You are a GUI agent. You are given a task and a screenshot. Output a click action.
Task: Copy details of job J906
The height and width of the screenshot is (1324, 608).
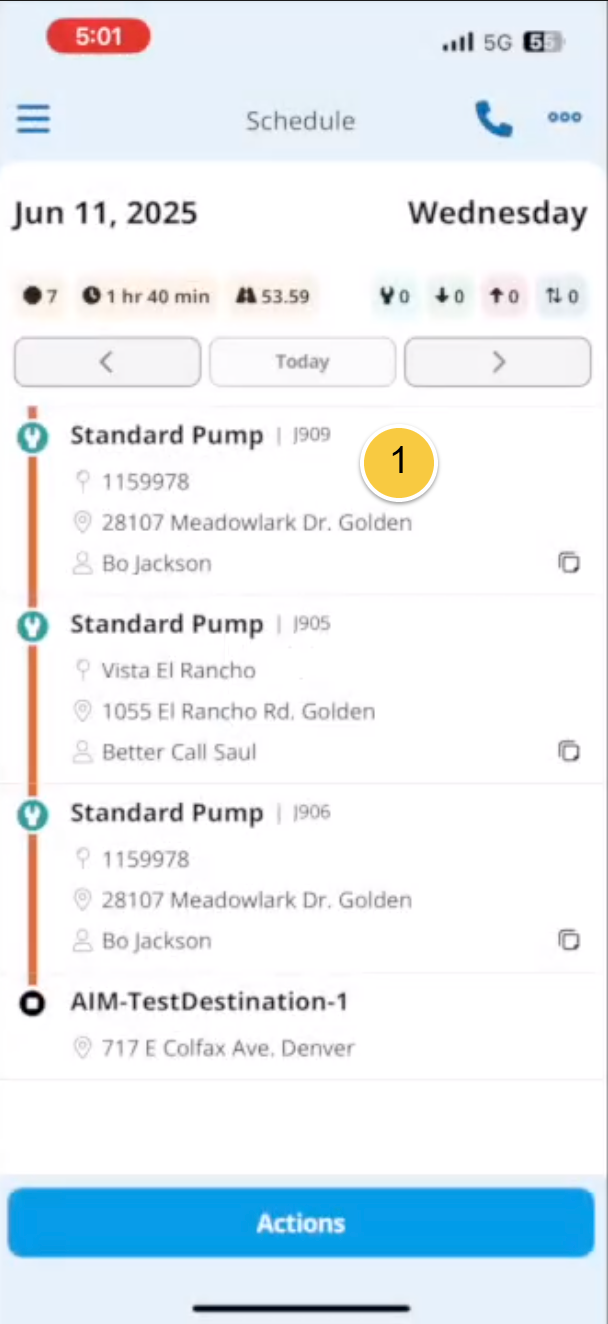(569, 940)
